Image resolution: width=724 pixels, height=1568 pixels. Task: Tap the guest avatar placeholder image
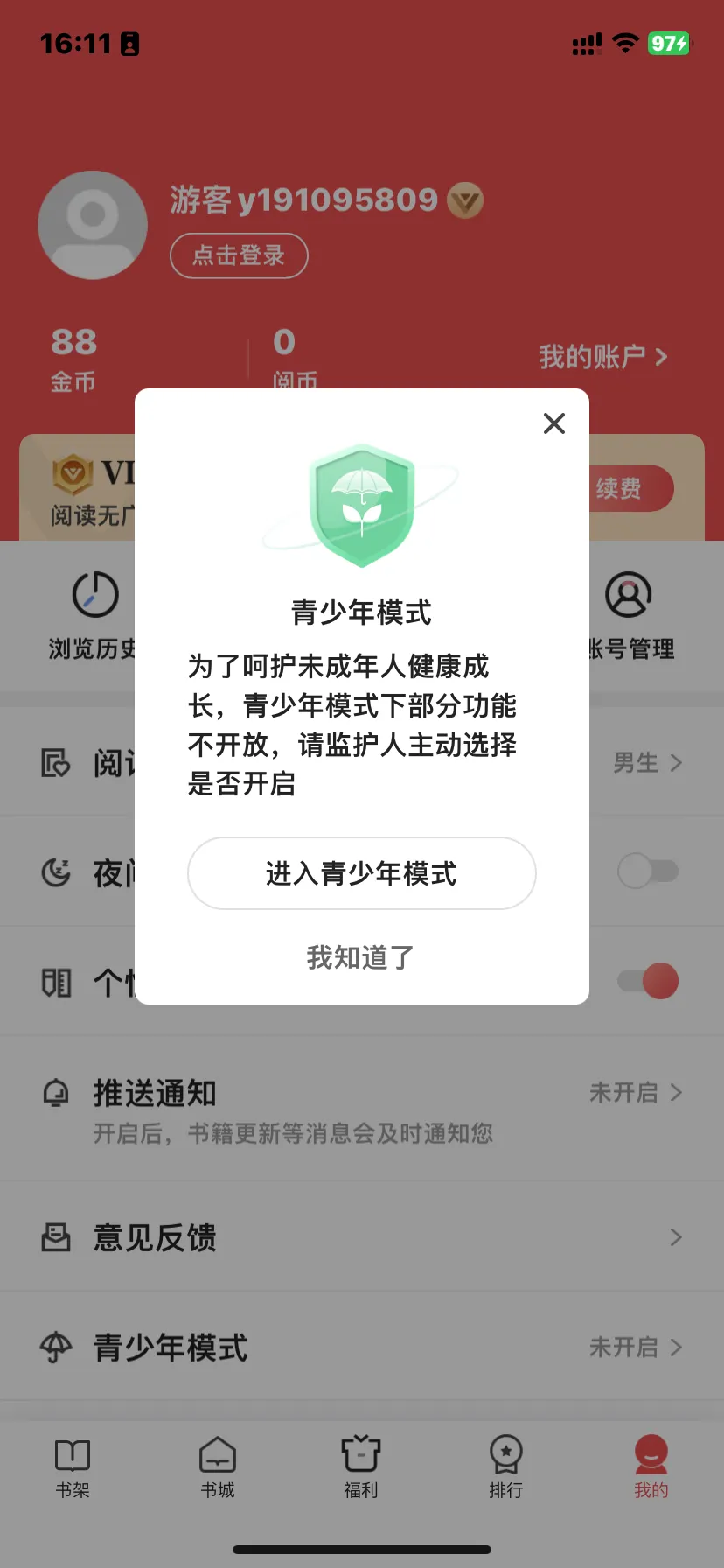tap(92, 224)
